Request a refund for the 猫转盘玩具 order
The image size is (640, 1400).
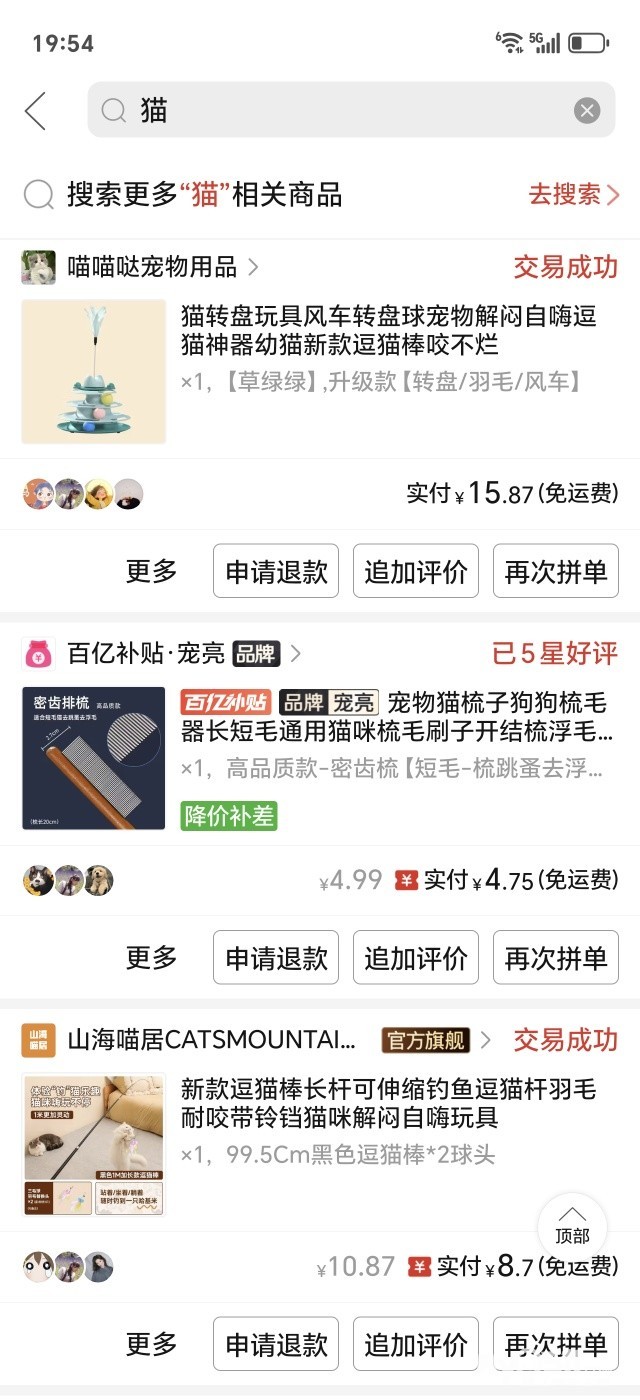(x=276, y=571)
